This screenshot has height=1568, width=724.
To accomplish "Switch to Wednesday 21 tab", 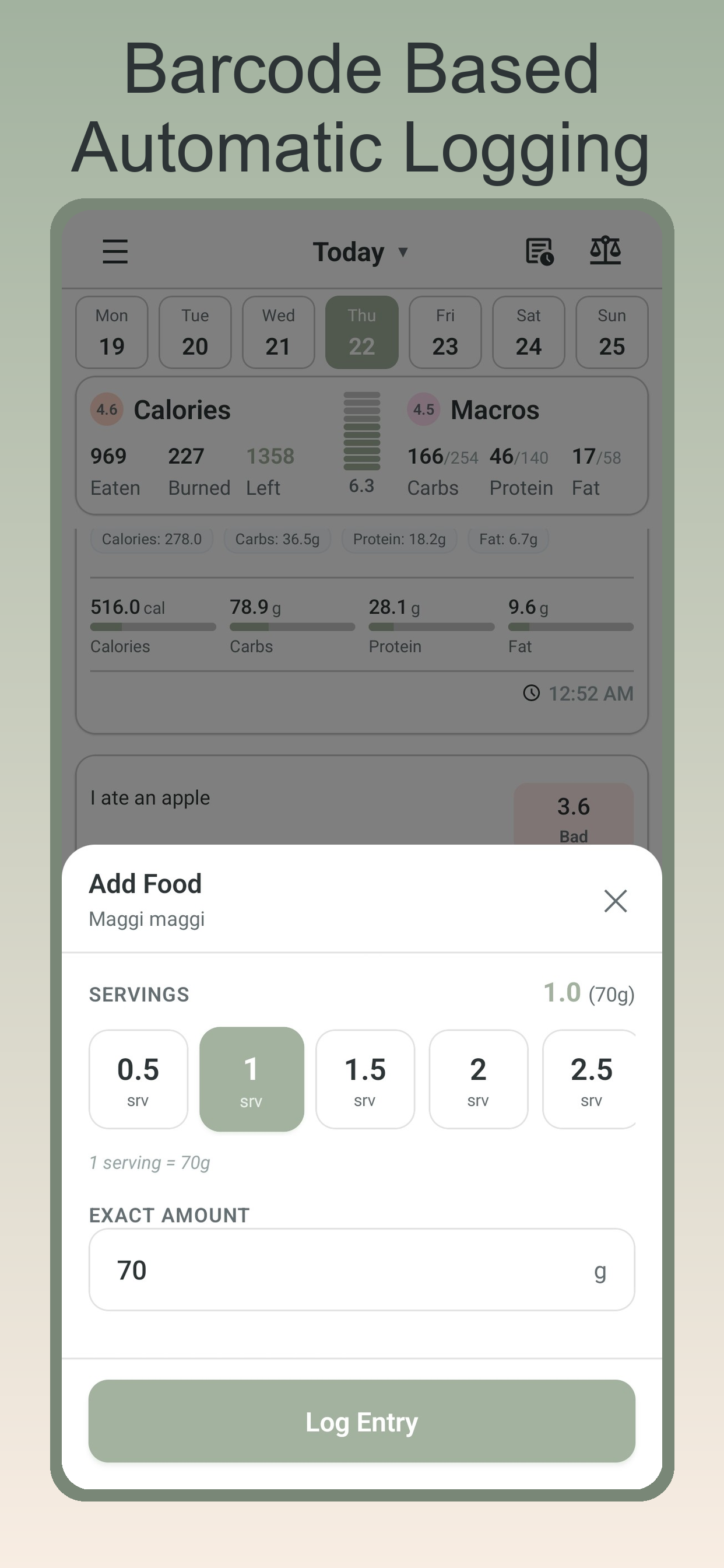I will pyautogui.click(x=278, y=332).
